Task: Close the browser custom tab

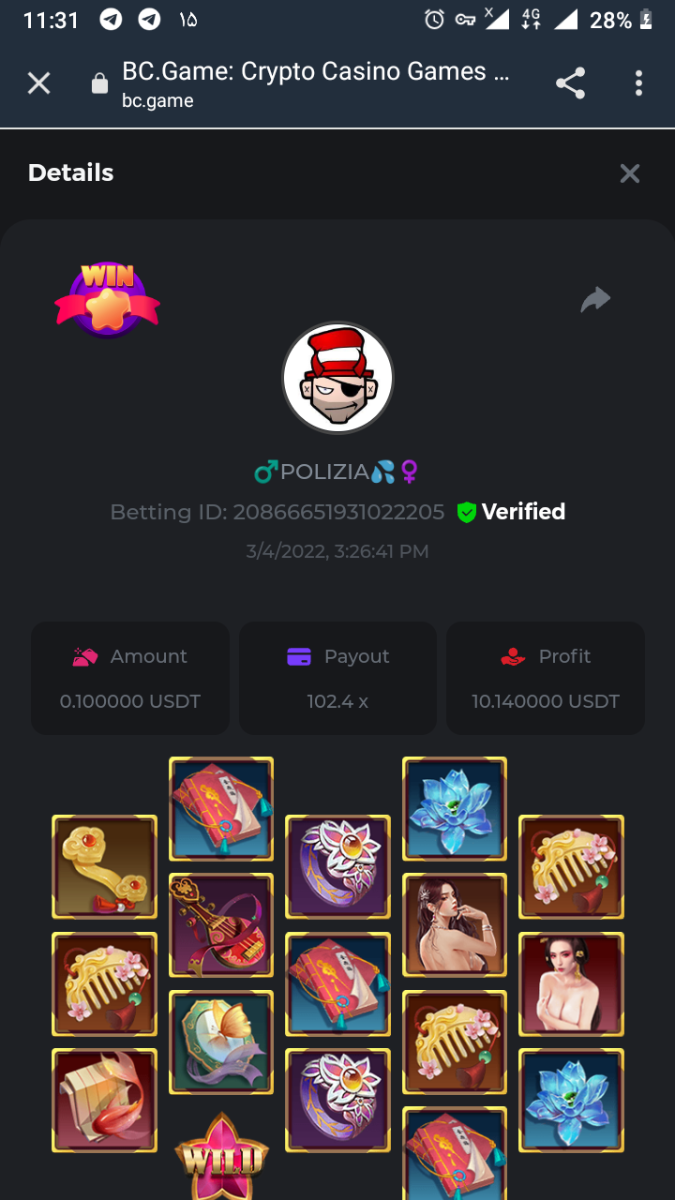Action: click(39, 84)
